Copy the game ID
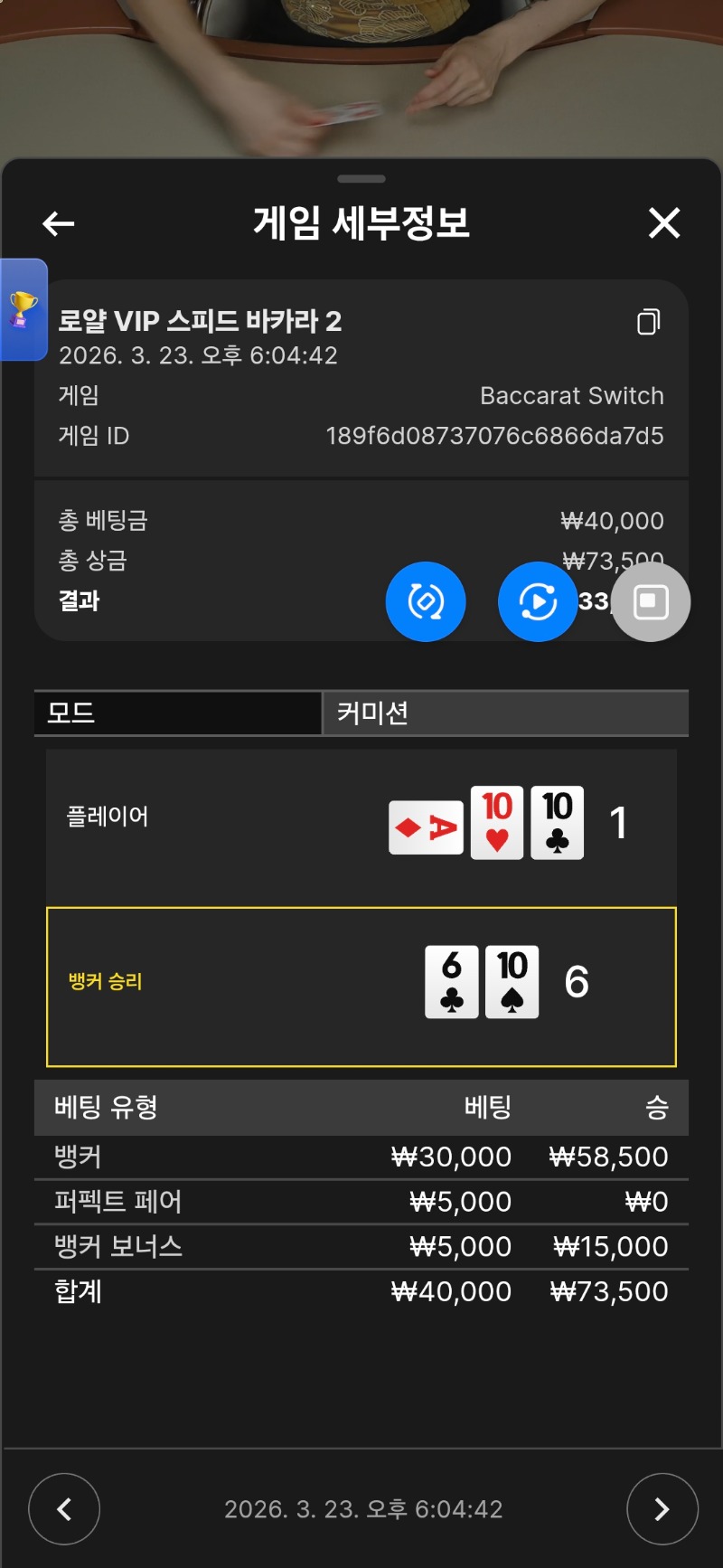The width and height of the screenshot is (723, 1568). 648,322
